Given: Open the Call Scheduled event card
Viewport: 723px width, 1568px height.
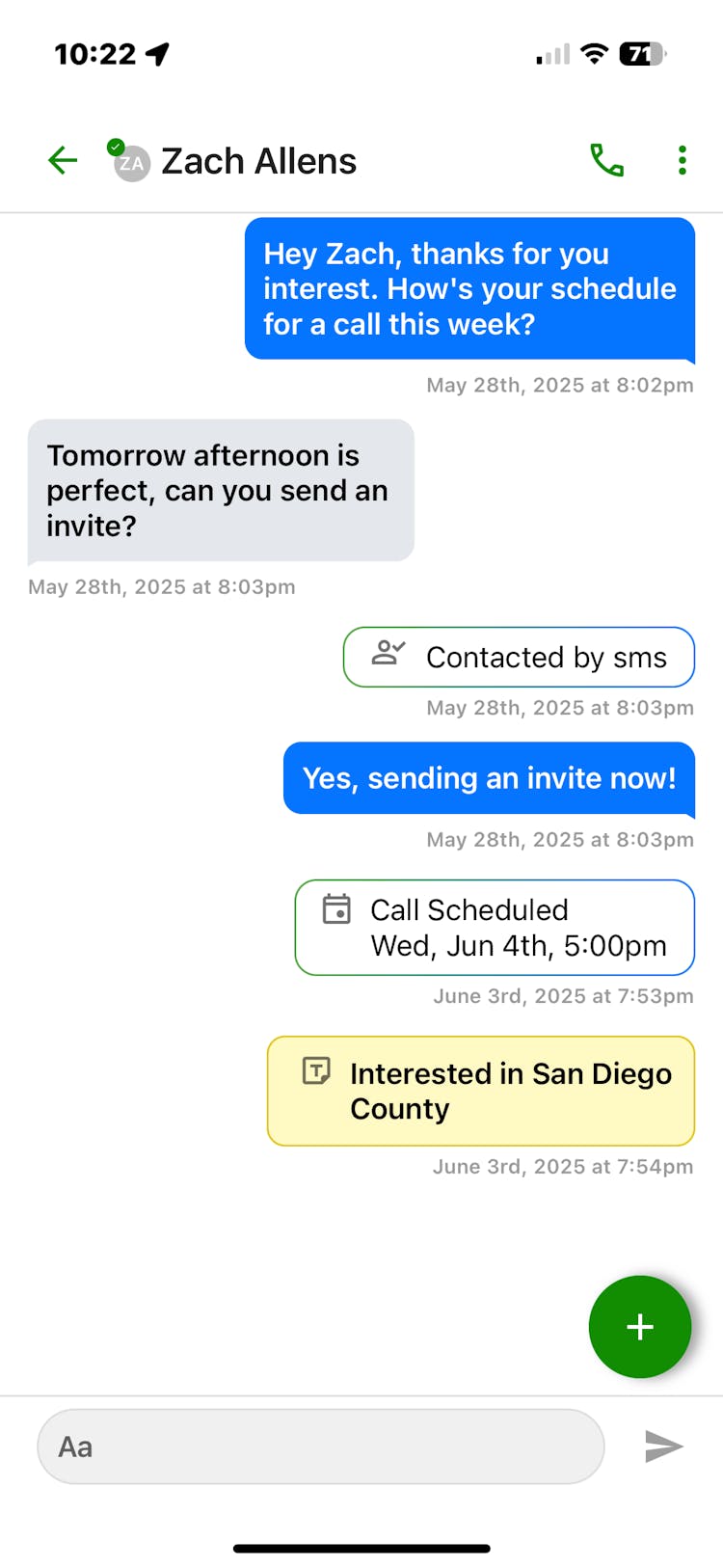Looking at the screenshot, I should click(x=495, y=928).
